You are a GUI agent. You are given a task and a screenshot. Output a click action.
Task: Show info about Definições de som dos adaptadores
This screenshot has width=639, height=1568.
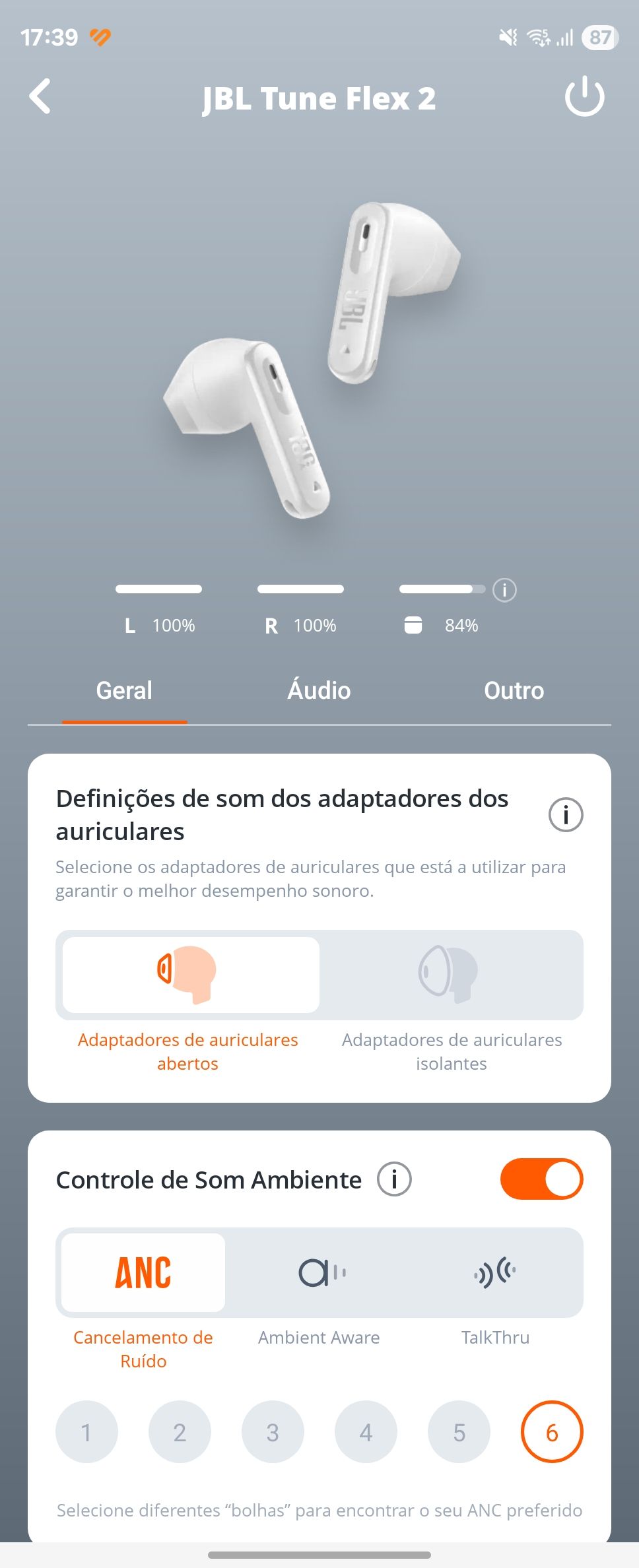[566, 815]
